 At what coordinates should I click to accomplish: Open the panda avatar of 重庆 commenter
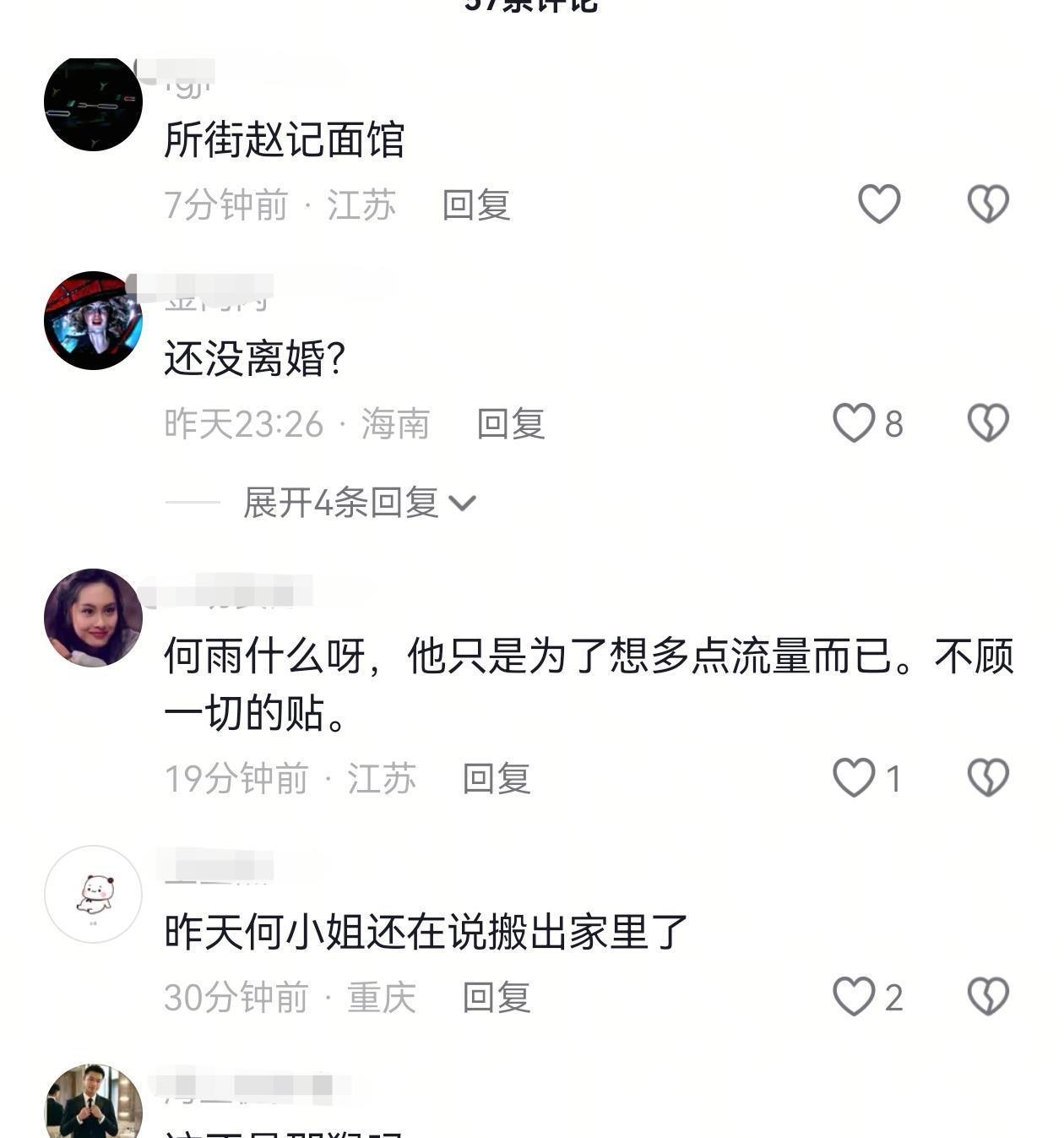[x=93, y=894]
